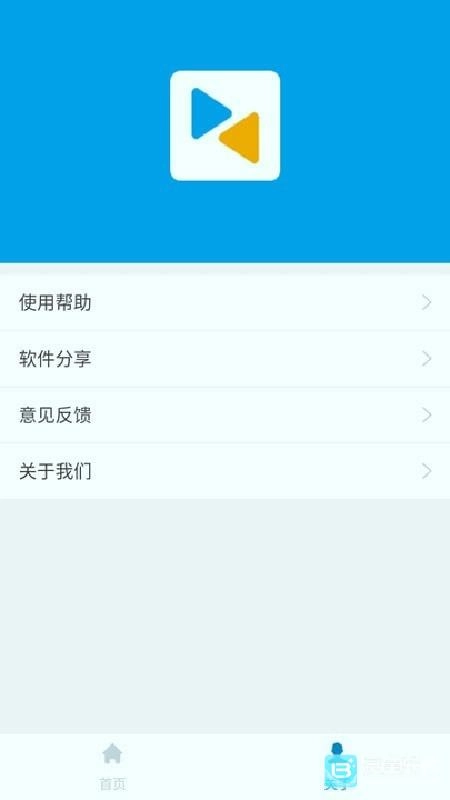
Task: Switch to the 首页 home tab
Action: (112, 767)
